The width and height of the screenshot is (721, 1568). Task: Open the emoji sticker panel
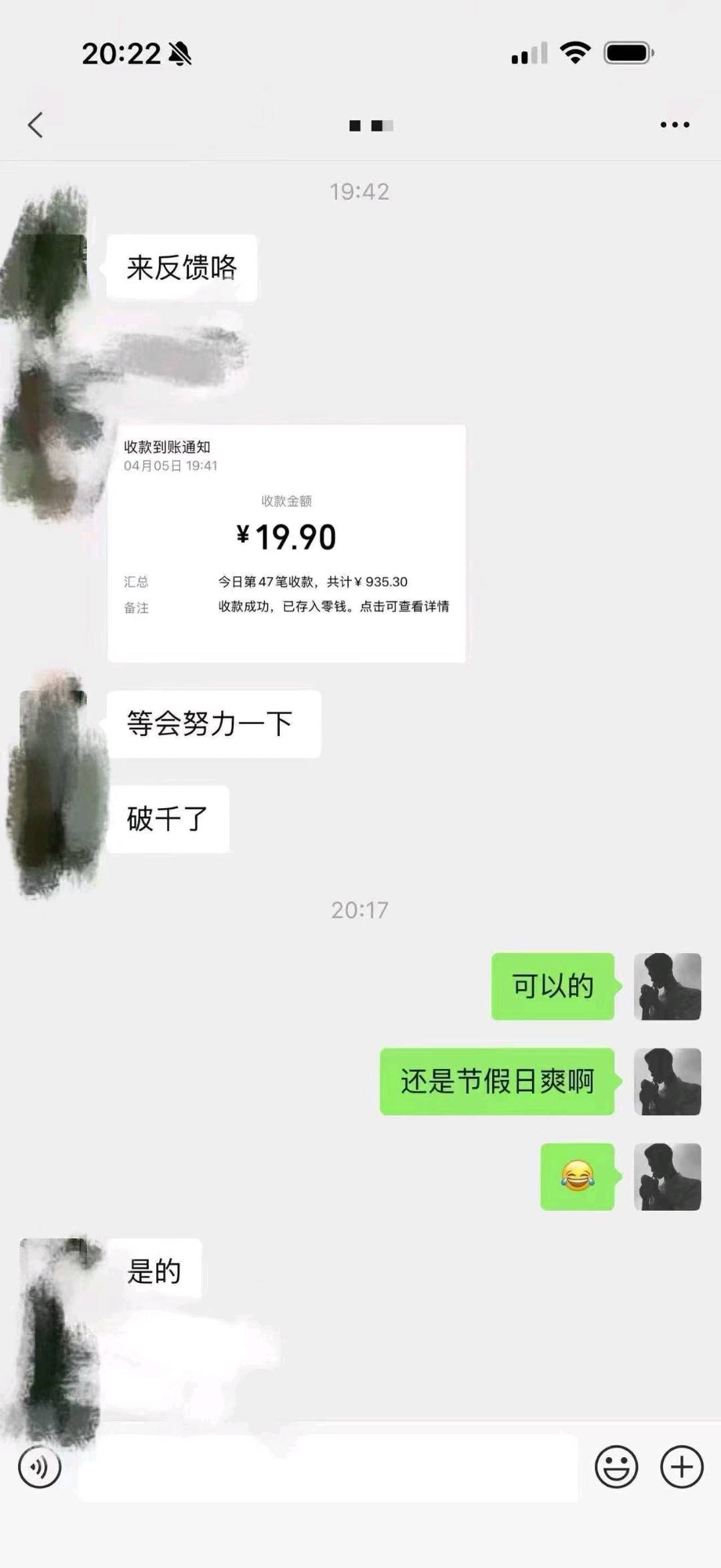(616, 1467)
